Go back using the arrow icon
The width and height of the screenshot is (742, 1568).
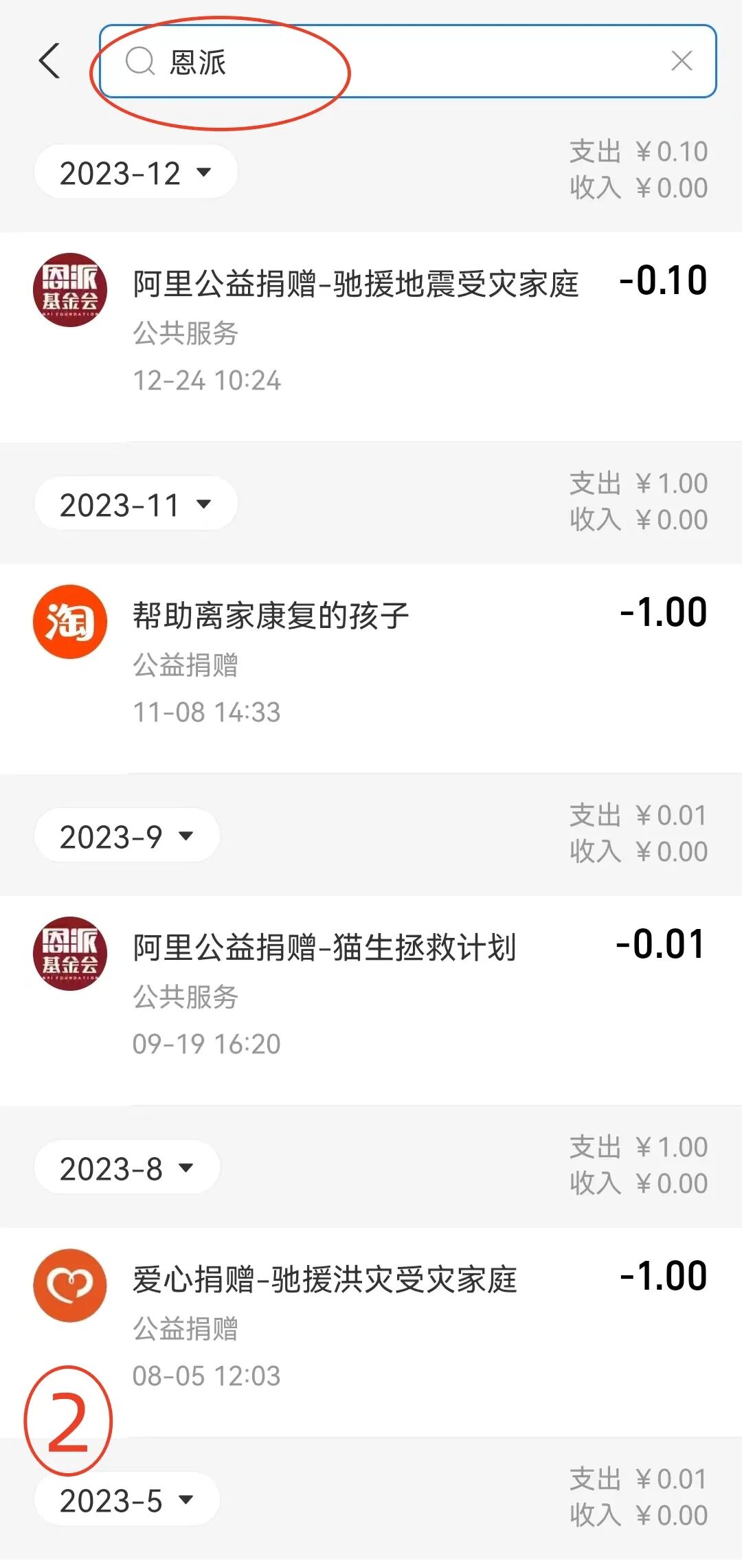tap(49, 61)
